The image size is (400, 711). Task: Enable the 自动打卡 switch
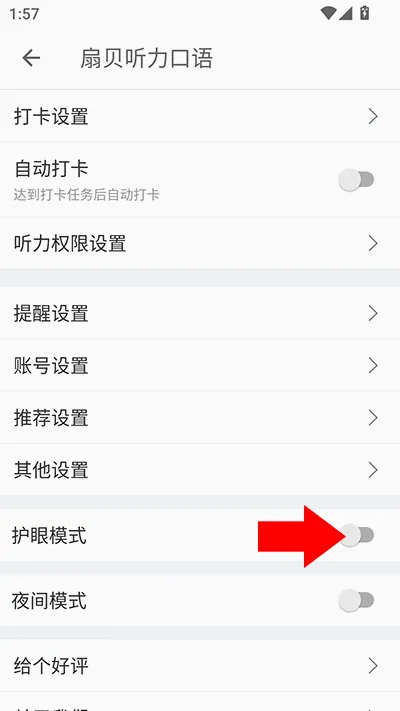356,180
